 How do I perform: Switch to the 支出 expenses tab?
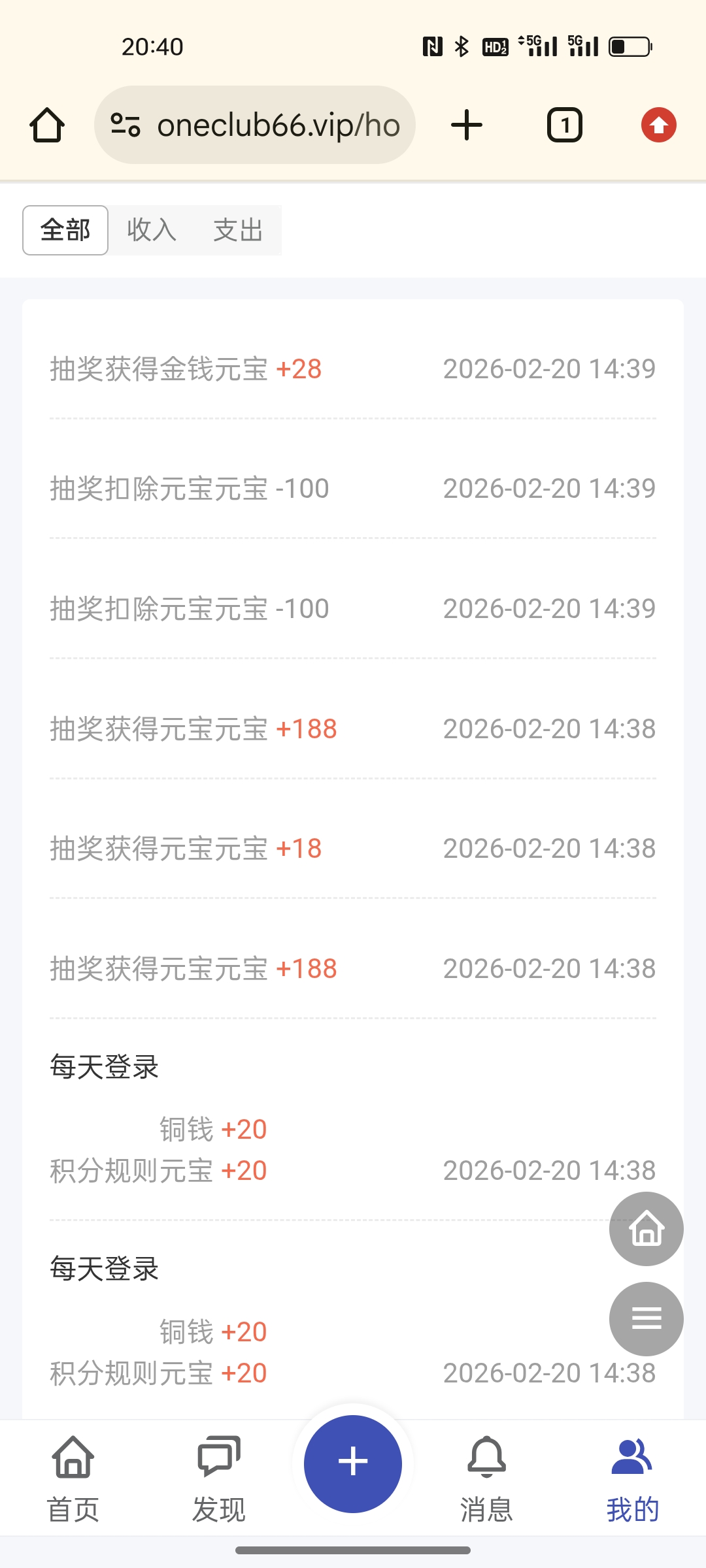click(x=238, y=230)
